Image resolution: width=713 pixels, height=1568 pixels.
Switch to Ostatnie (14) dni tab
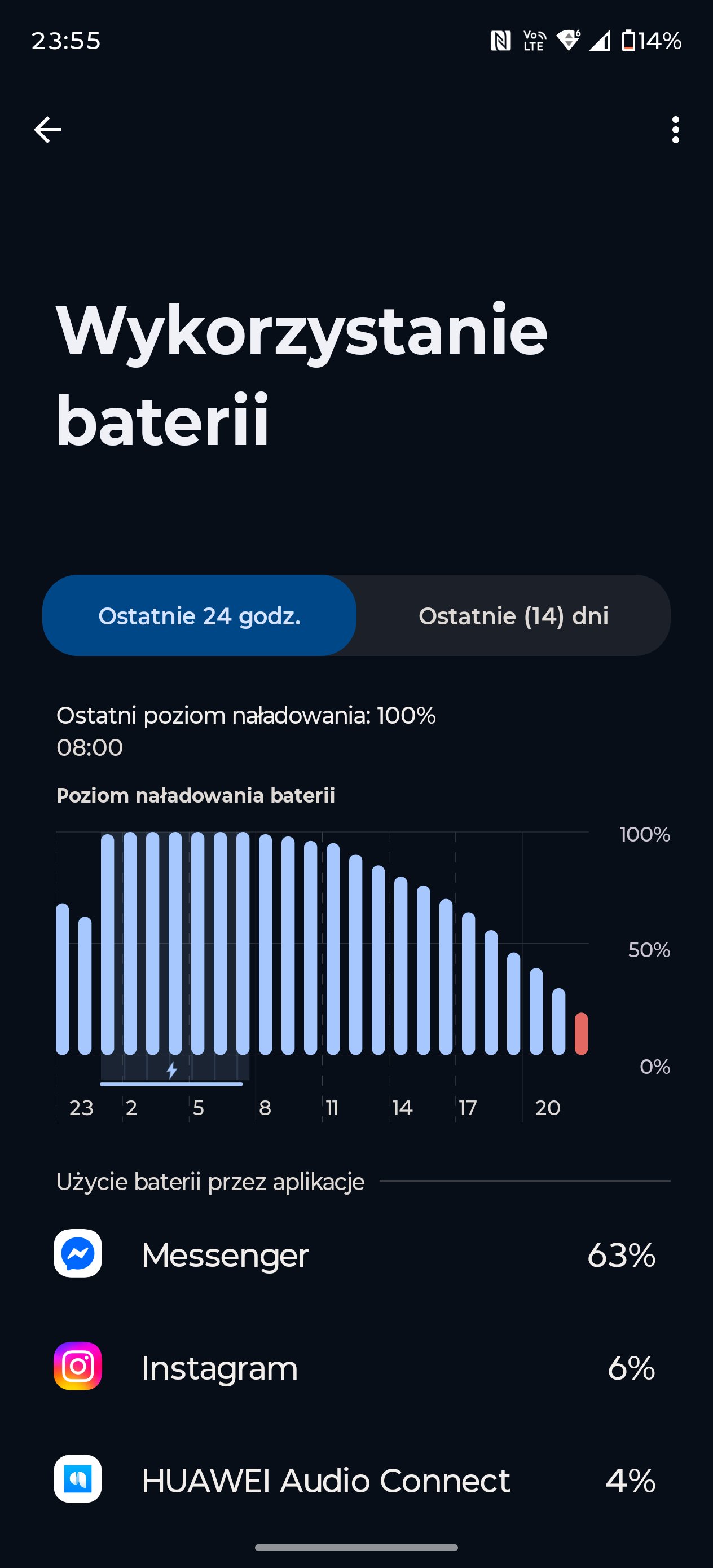click(513, 615)
